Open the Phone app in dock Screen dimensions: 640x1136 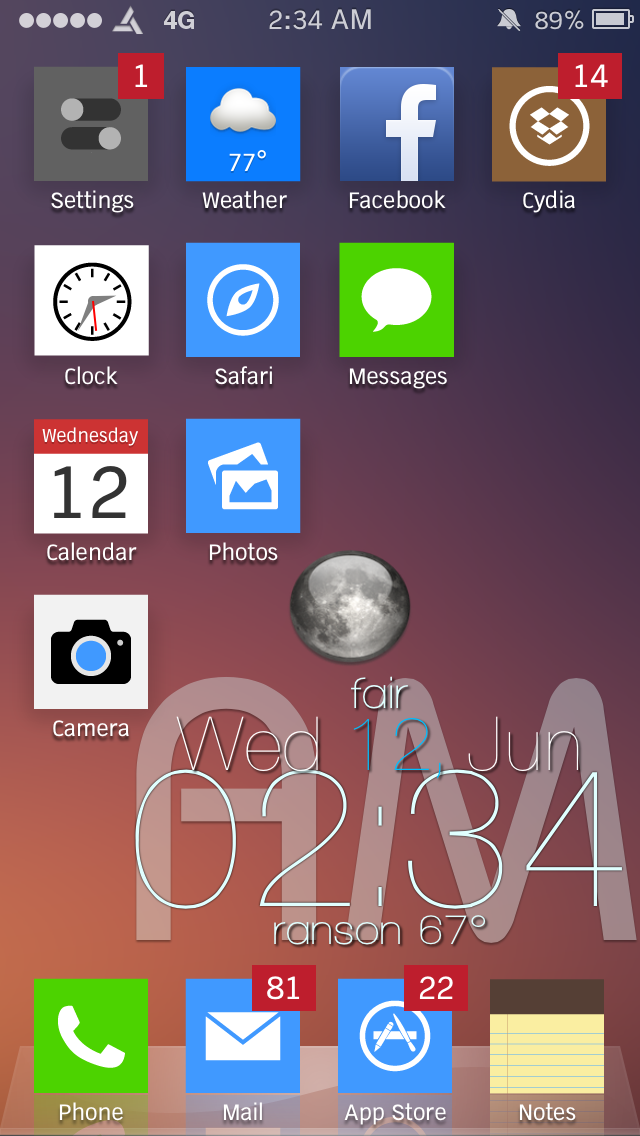(x=91, y=1036)
